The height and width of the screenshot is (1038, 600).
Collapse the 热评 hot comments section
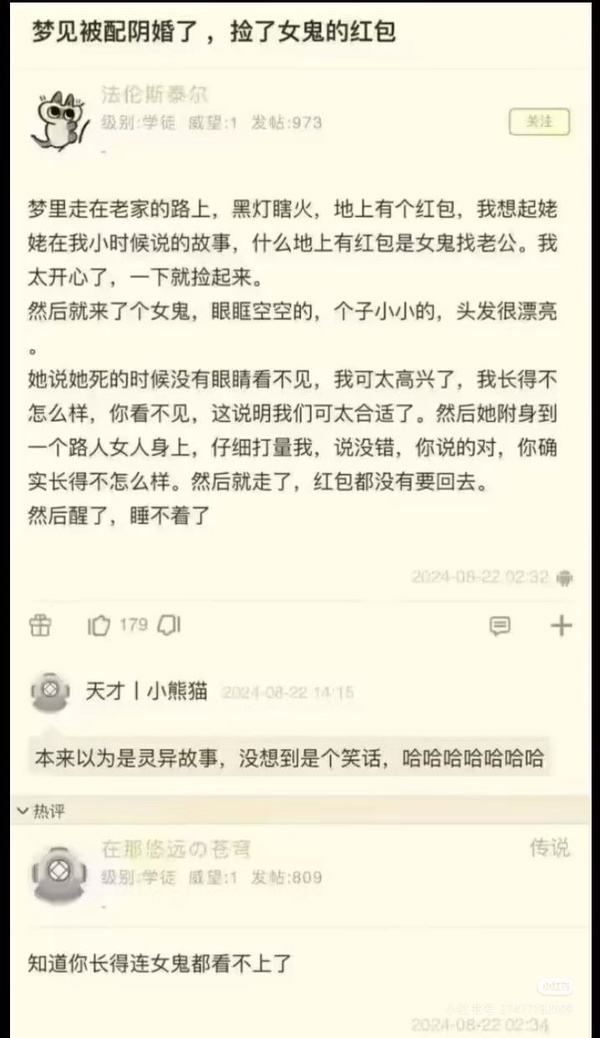coord(22,811)
